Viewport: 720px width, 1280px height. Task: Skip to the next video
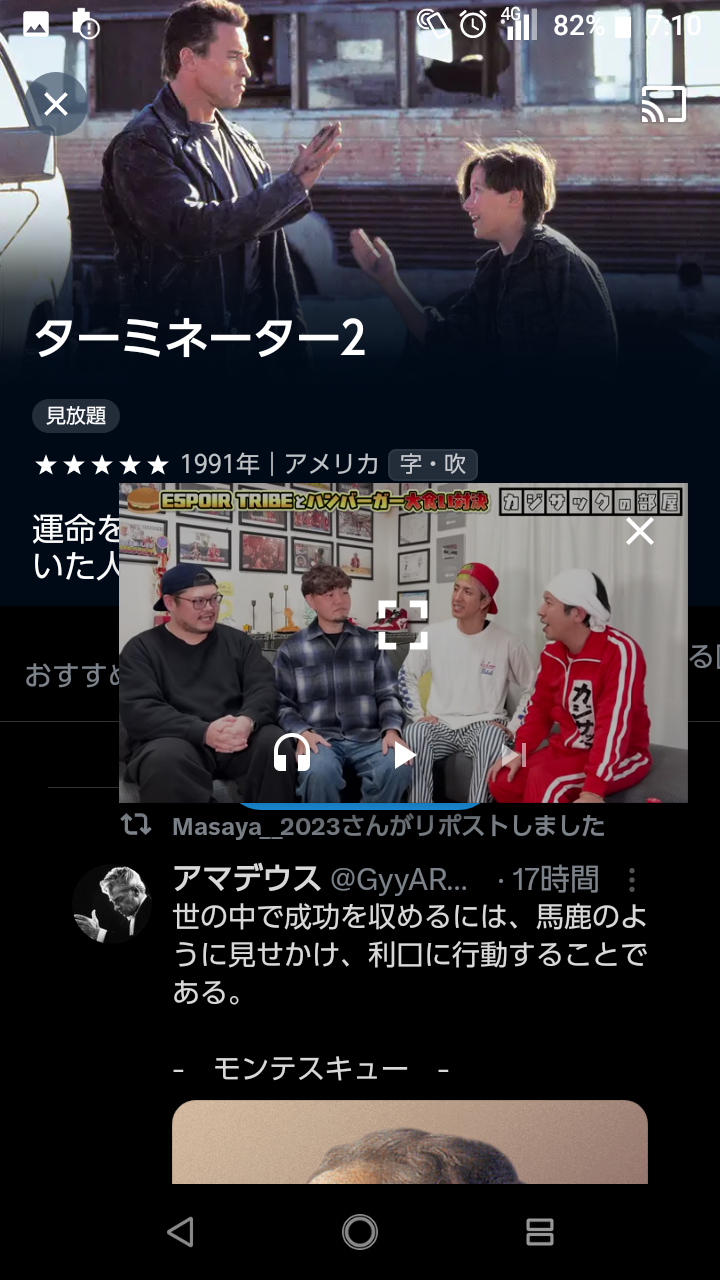513,755
